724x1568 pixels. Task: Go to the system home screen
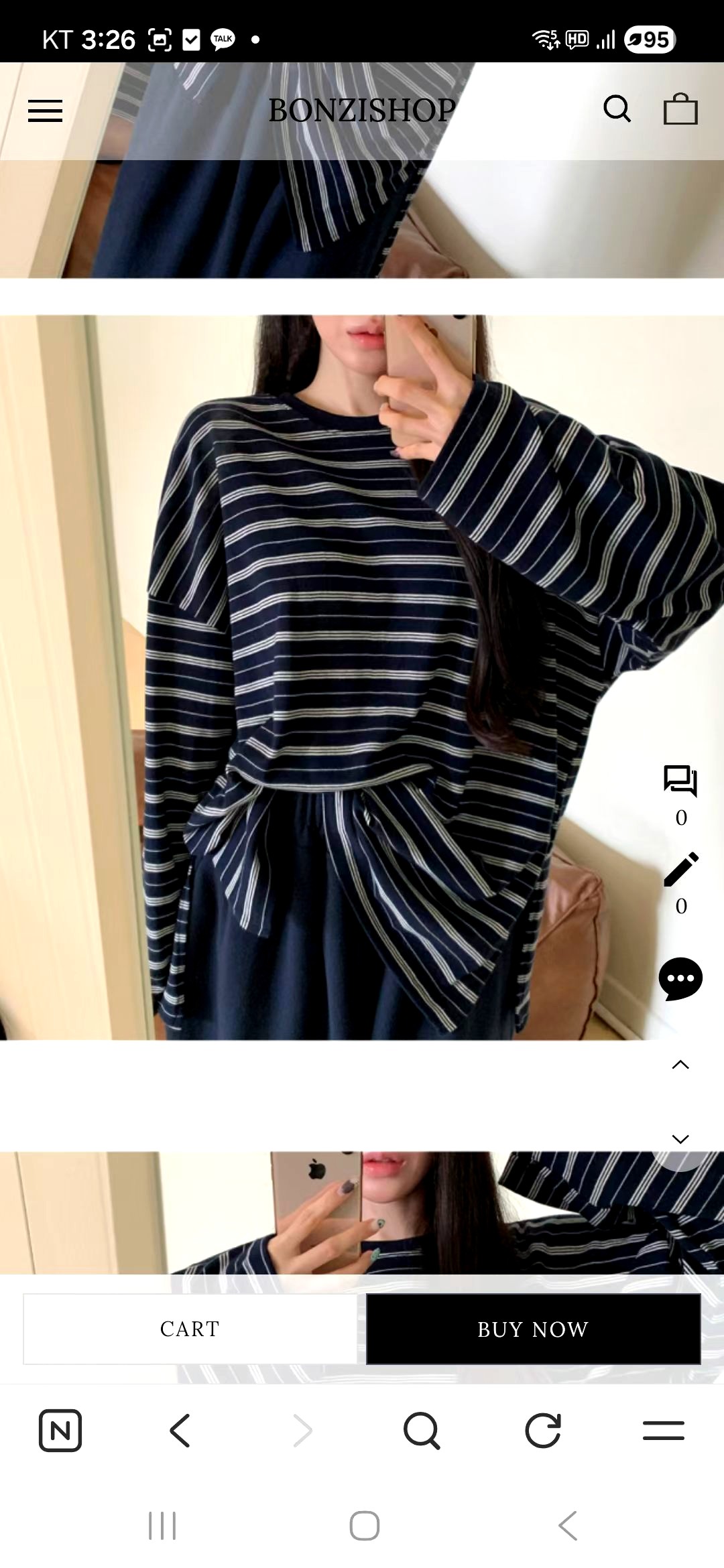pyautogui.click(x=365, y=1526)
